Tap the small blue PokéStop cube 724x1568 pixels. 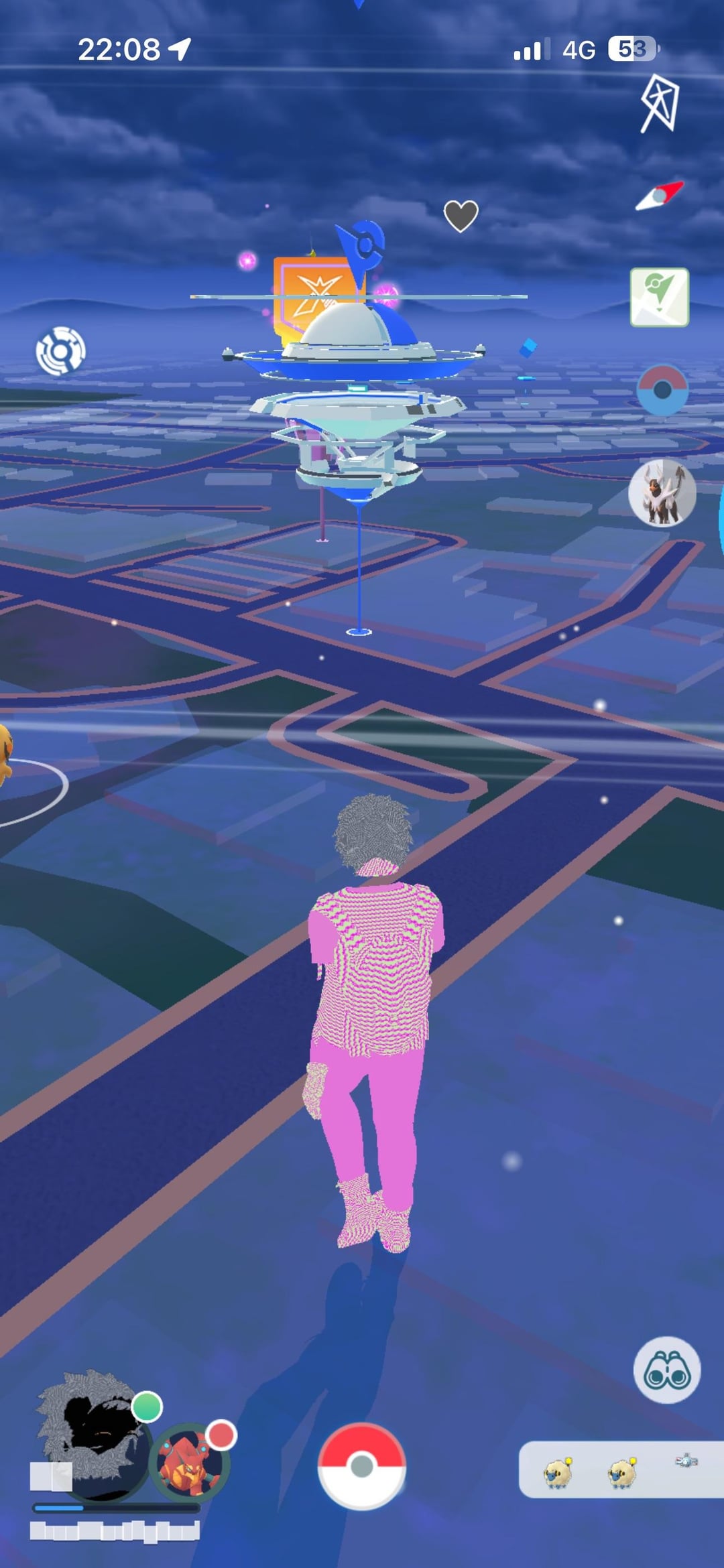pyautogui.click(x=528, y=348)
